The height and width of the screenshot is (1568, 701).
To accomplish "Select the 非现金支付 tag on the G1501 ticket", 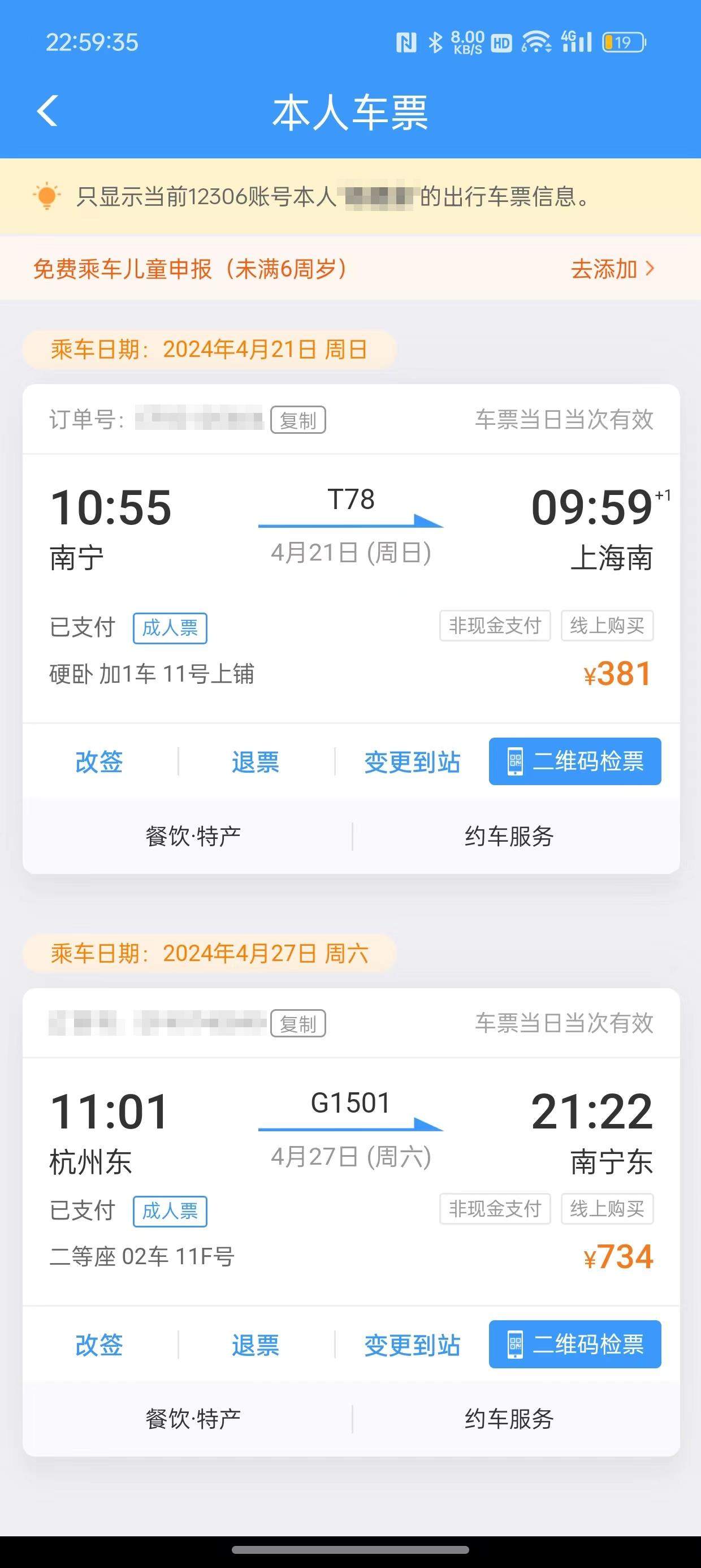I will (495, 1210).
